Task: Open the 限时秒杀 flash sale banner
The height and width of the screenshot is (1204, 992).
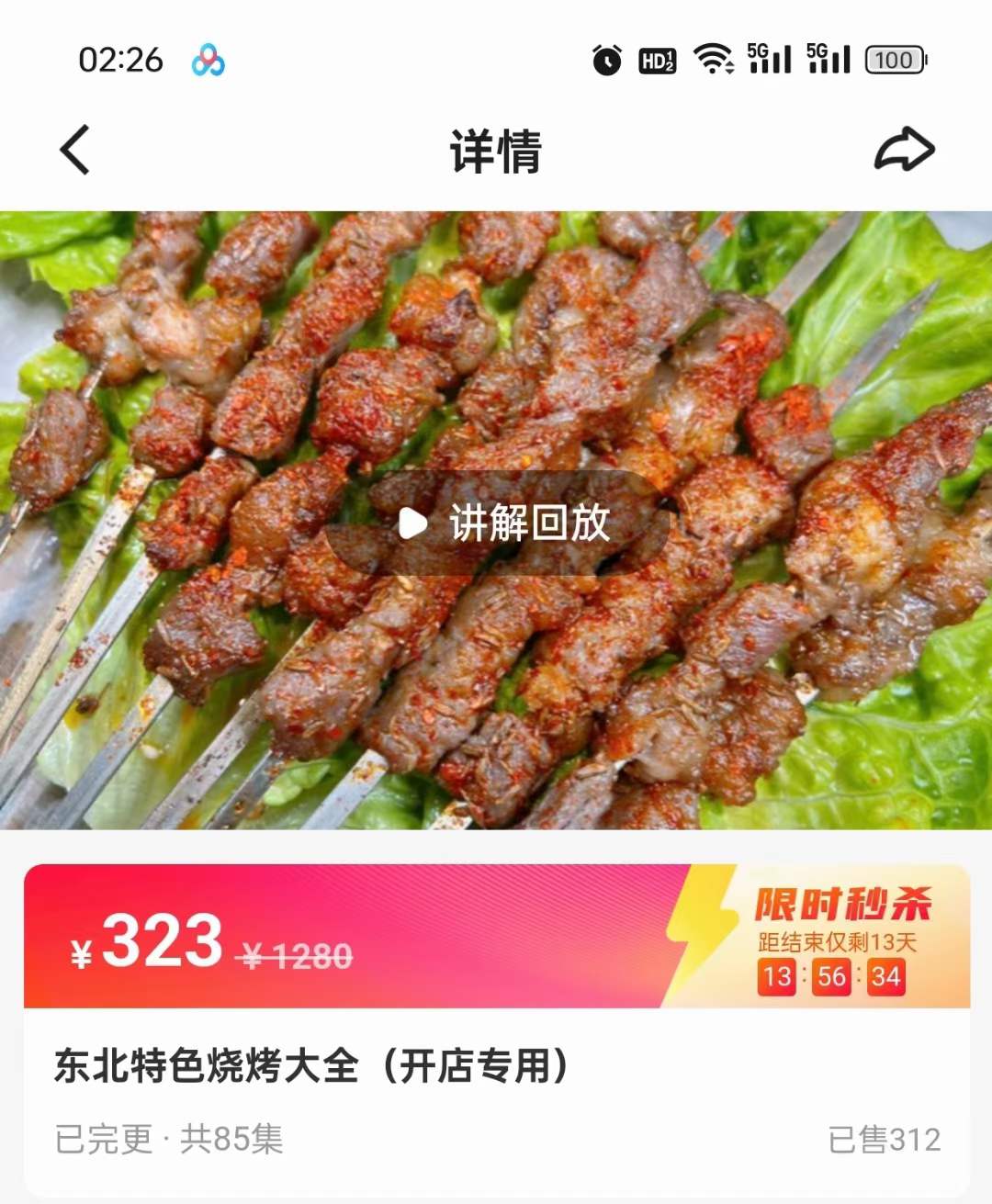Action: [846, 904]
